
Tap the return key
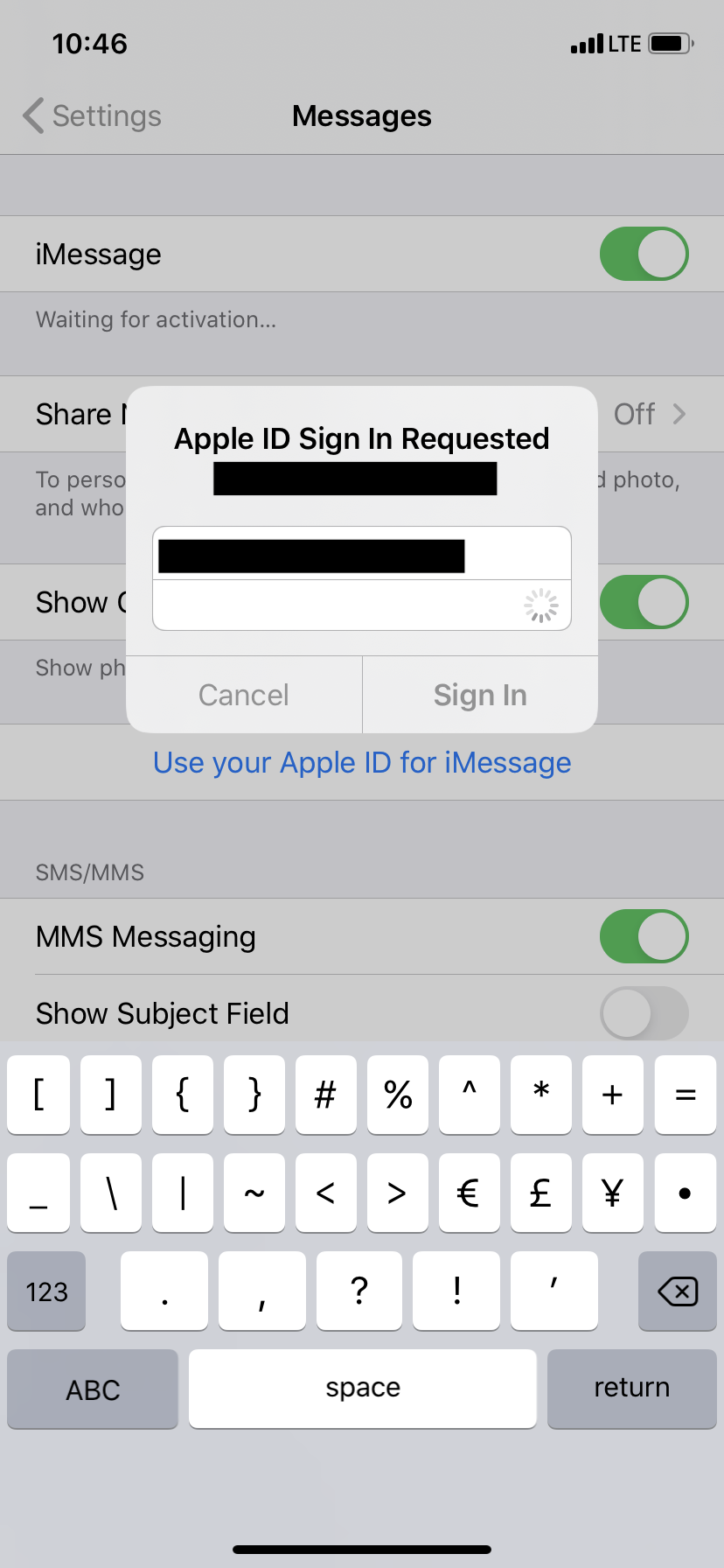click(631, 1389)
